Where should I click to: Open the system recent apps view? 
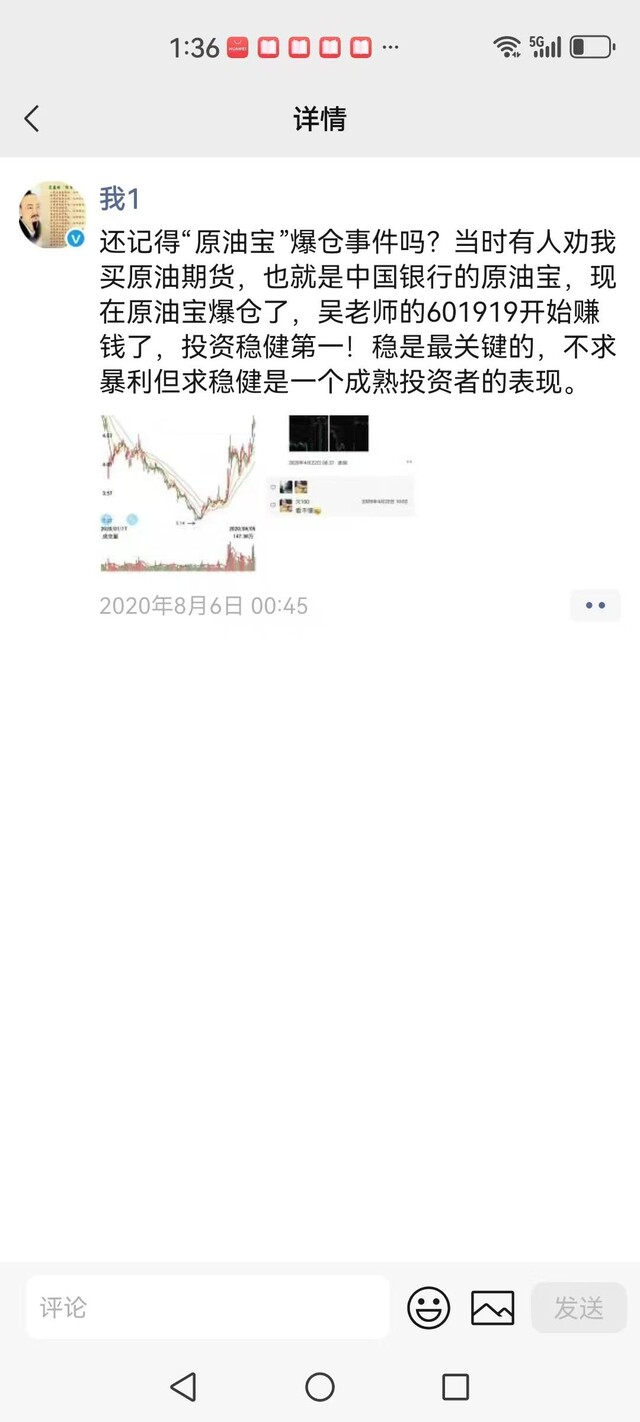coord(455,1387)
